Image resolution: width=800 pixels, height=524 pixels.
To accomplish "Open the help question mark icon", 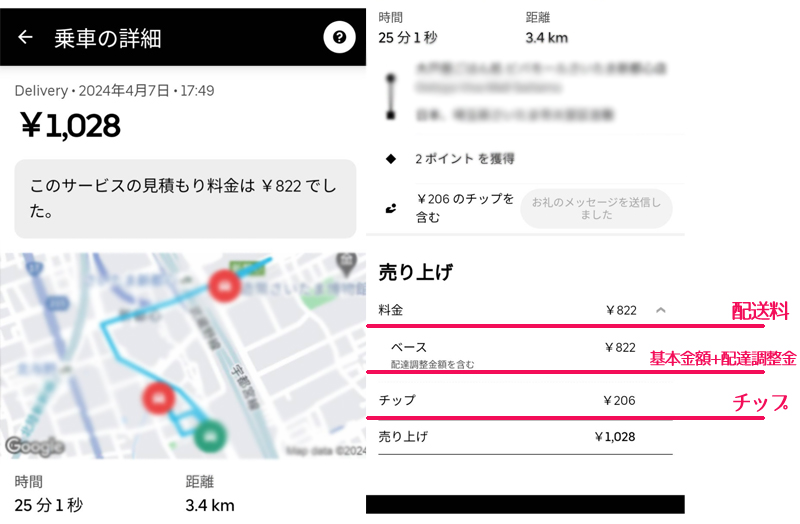I will 339,38.
